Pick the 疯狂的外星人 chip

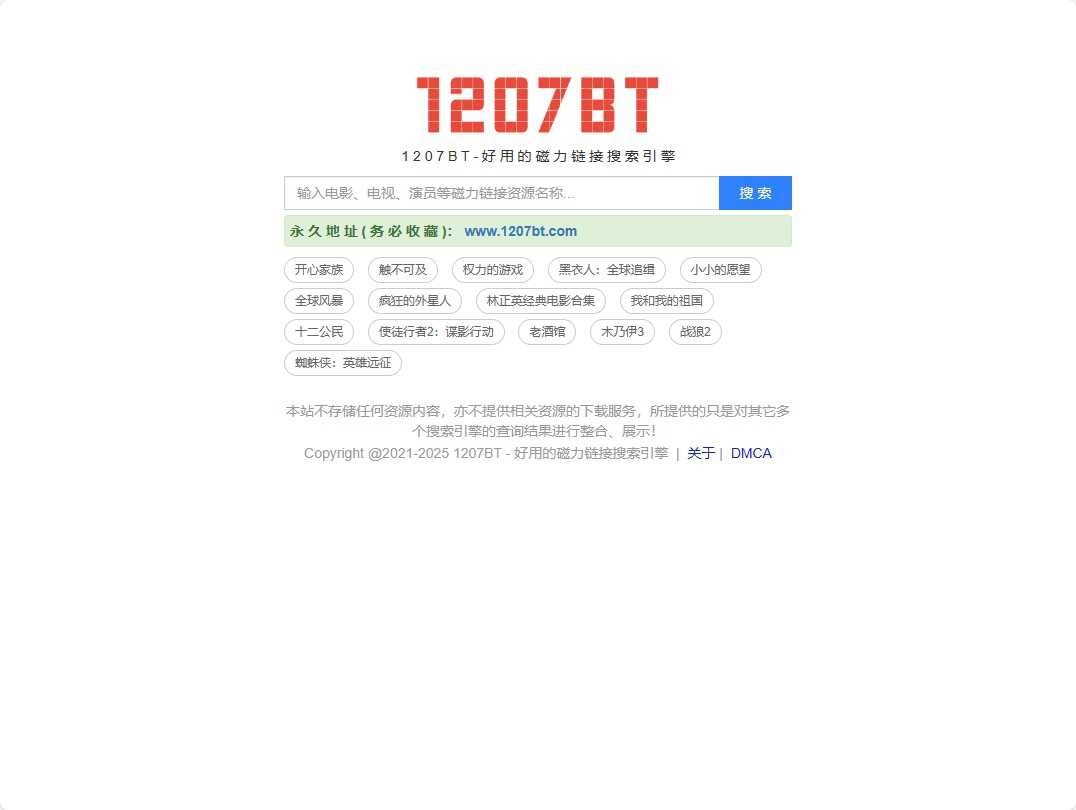[415, 301]
